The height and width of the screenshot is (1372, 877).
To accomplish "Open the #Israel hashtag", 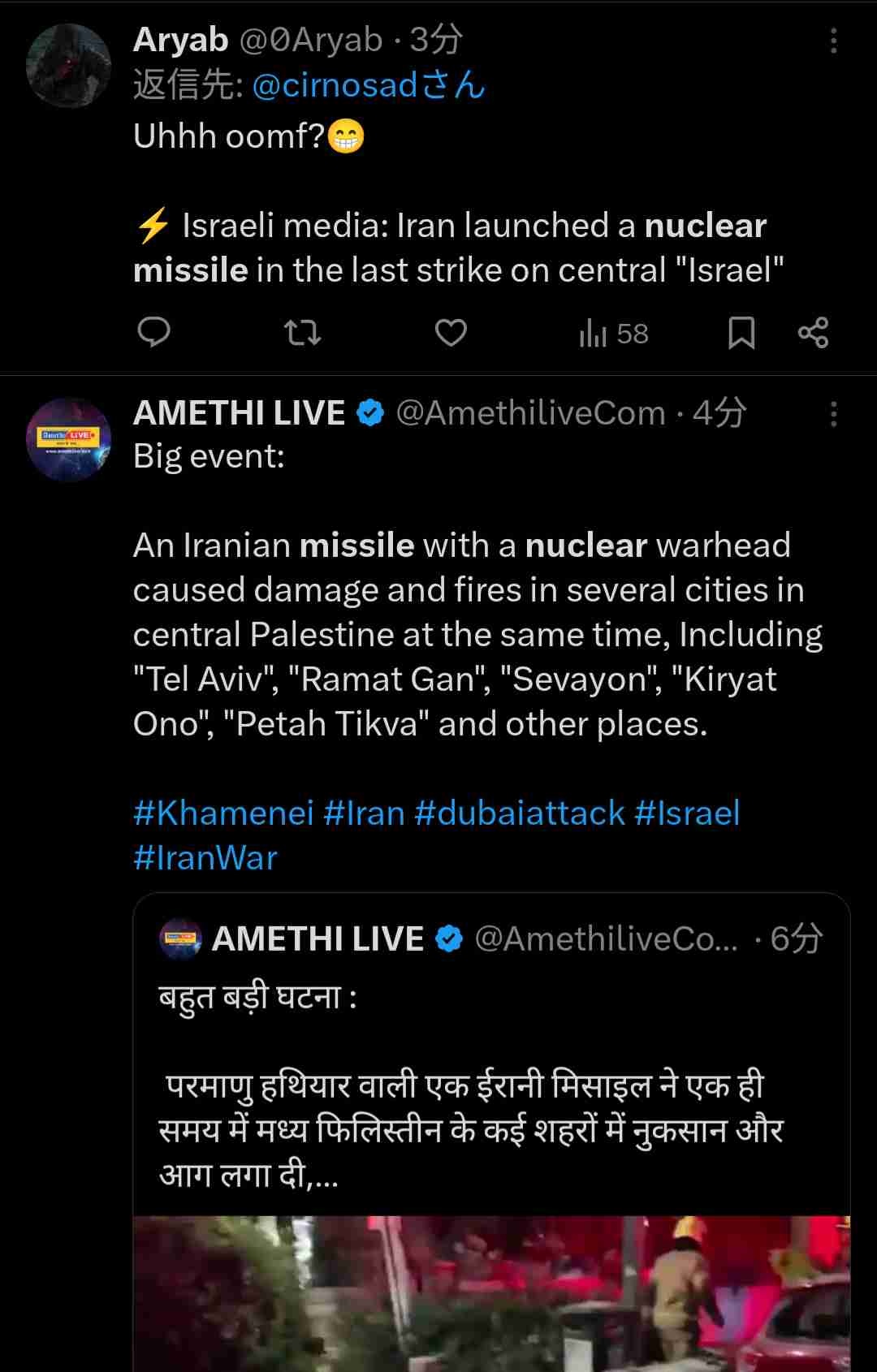I will 687,813.
